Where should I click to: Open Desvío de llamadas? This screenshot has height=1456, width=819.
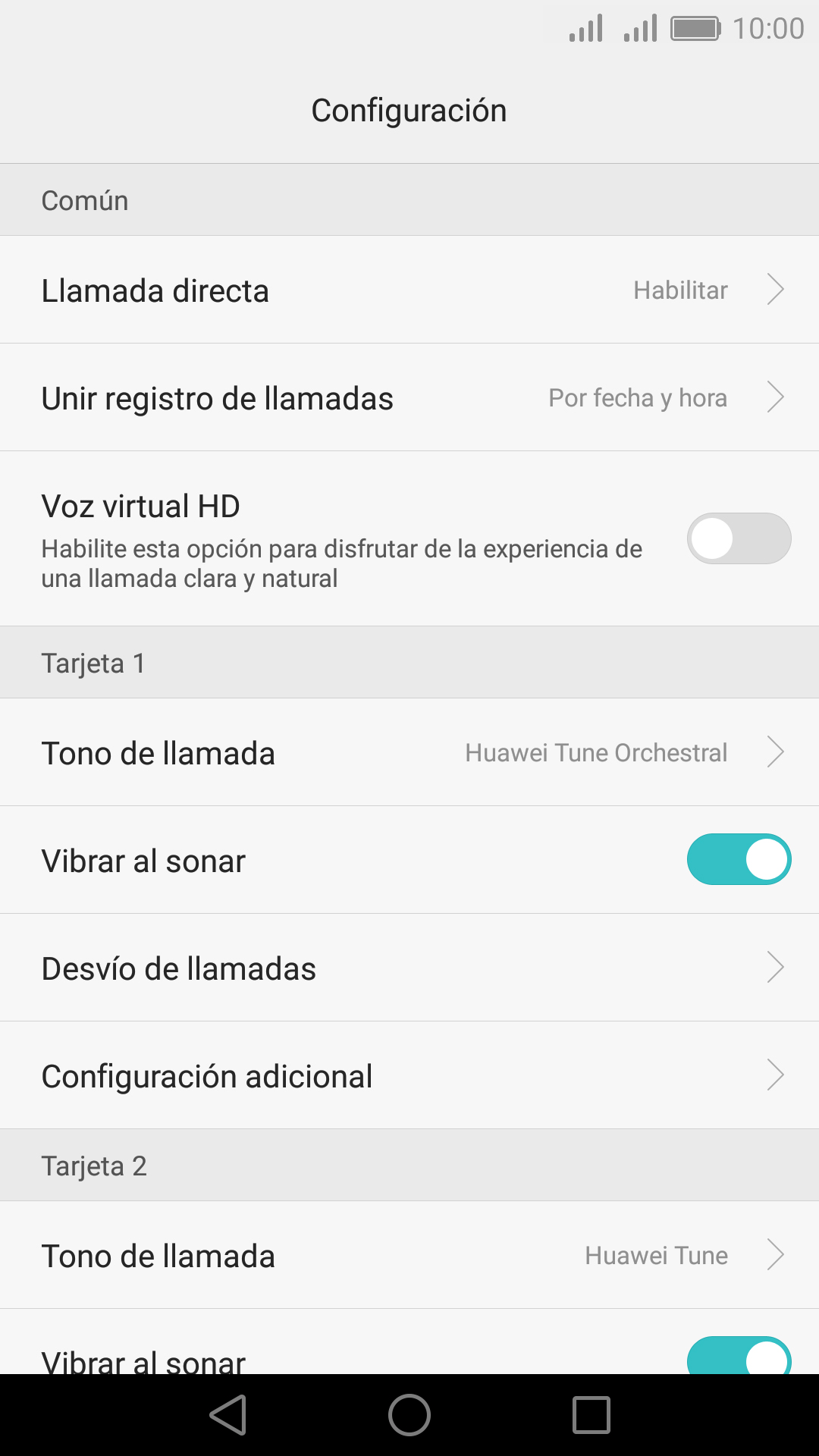point(409,968)
